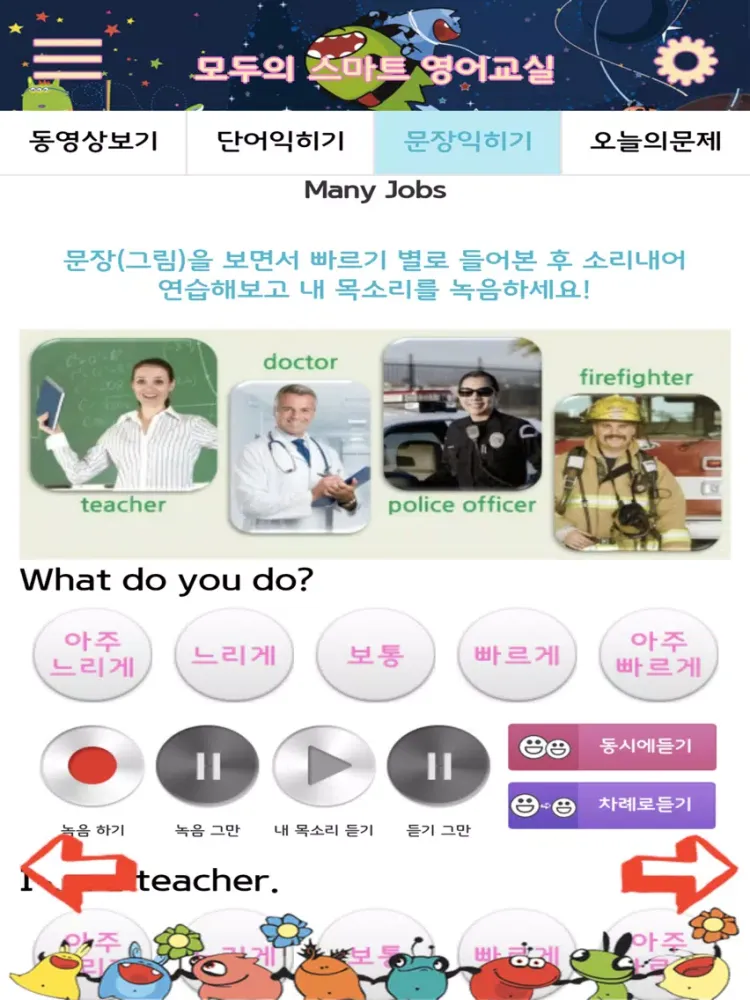Viewport: 750px width, 1000px height.
Task: Play "What do you do?" at 아주 빠르게
Action: click(659, 655)
